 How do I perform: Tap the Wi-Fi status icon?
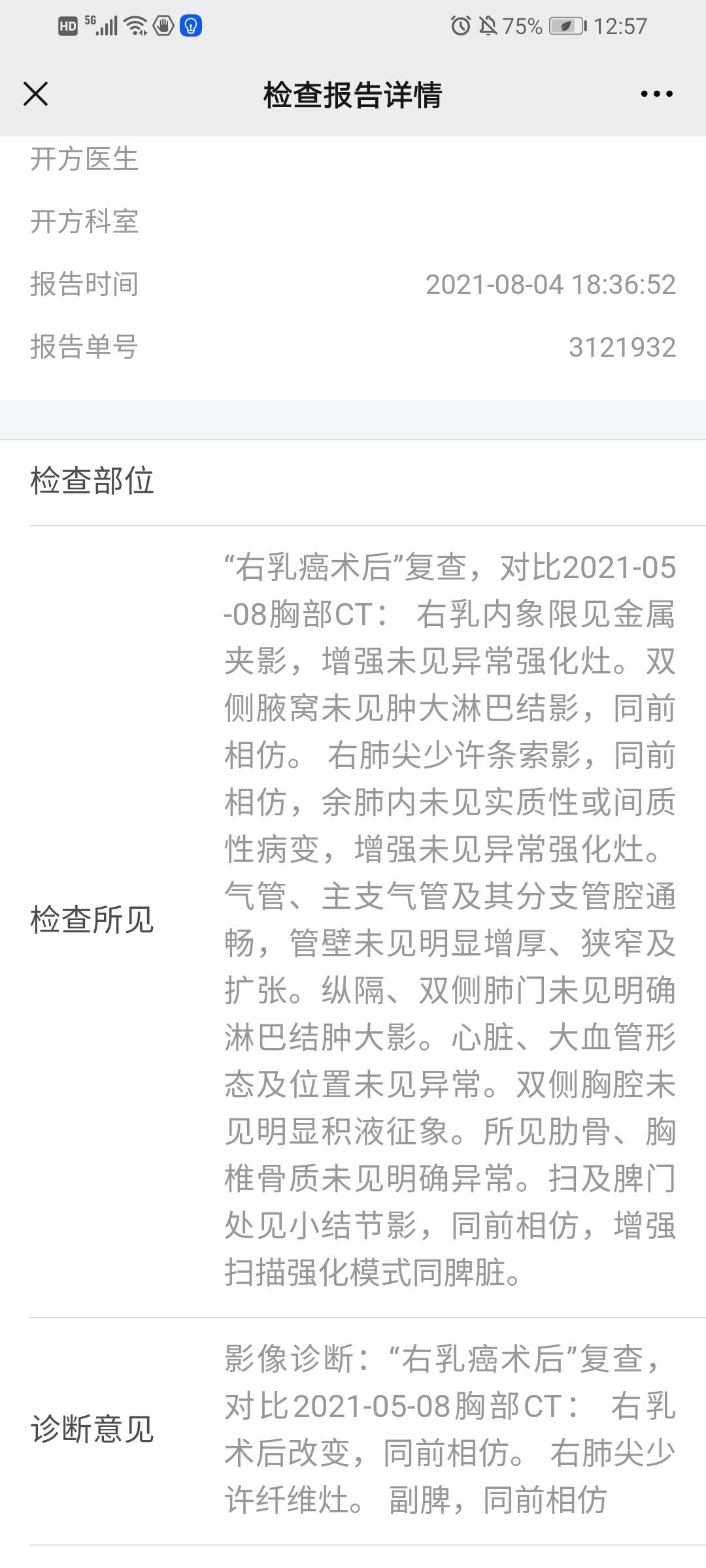click(135, 26)
